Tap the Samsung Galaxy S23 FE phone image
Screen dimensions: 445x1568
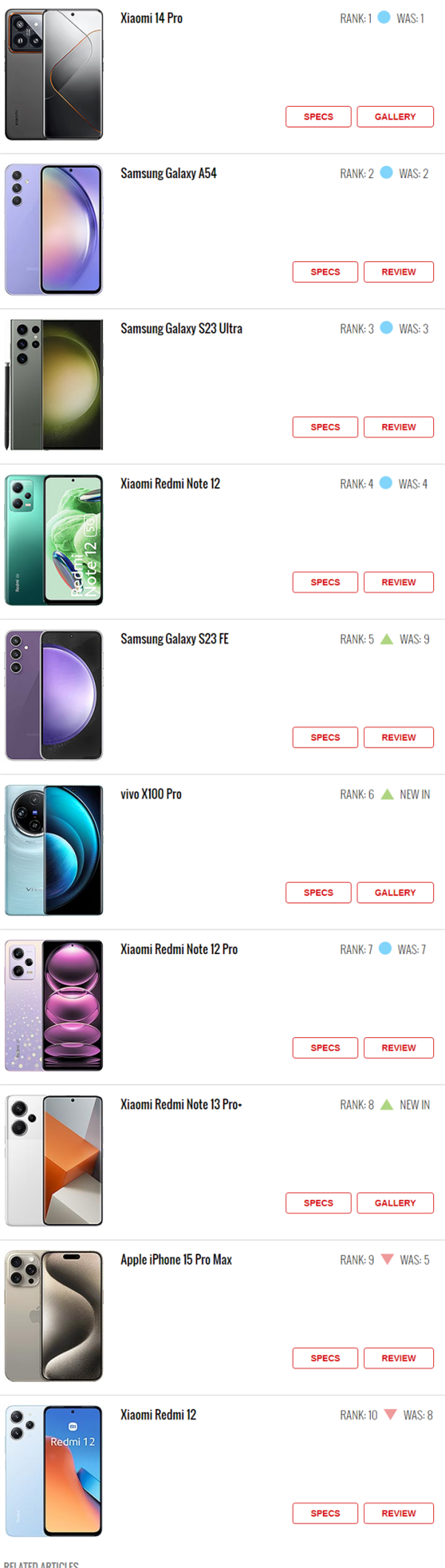point(54,695)
